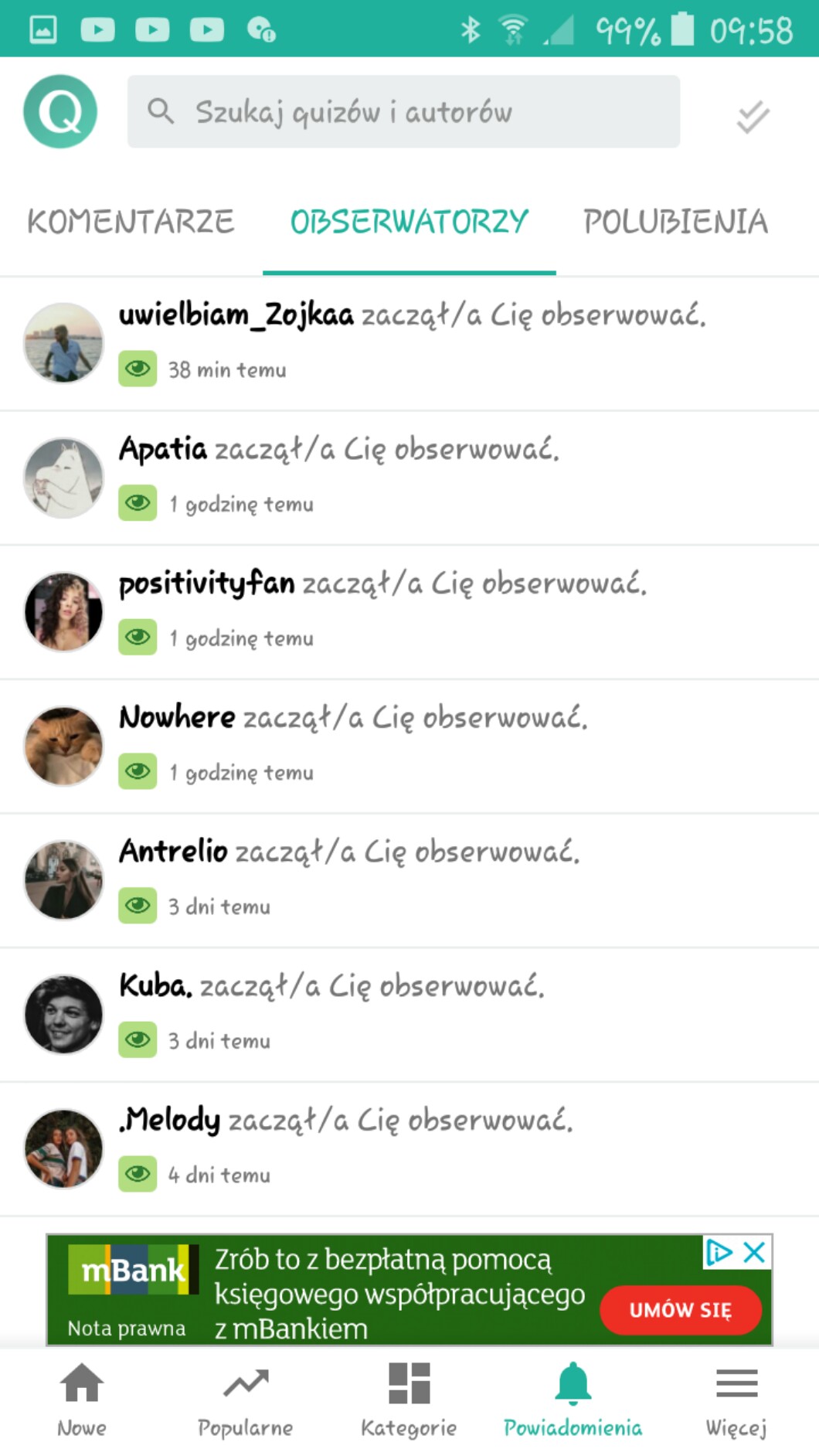Switch to the Polubienia tab
Image resolution: width=819 pixels, height=1456 pixels.
[x=675, y=223]
